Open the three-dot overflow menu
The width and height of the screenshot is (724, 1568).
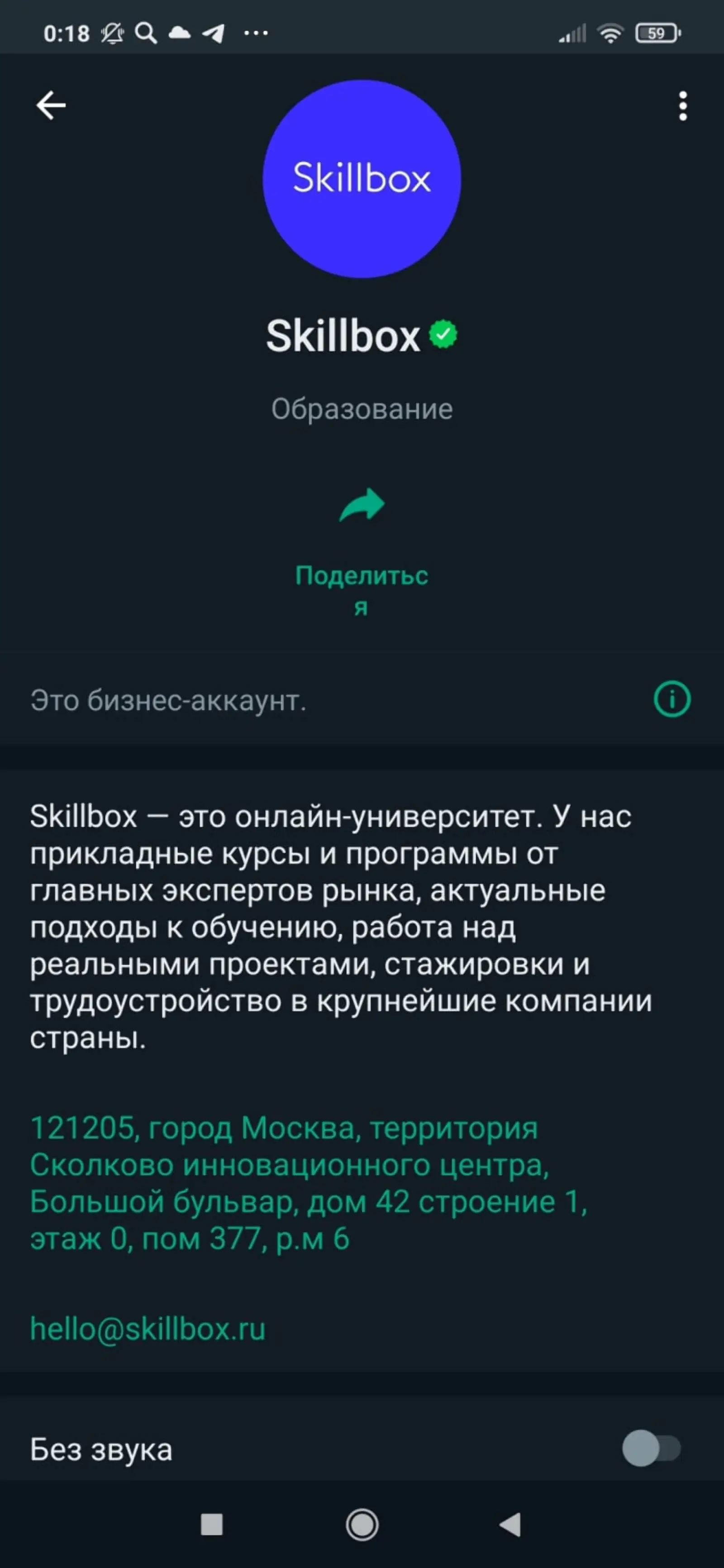coord(682,106)
